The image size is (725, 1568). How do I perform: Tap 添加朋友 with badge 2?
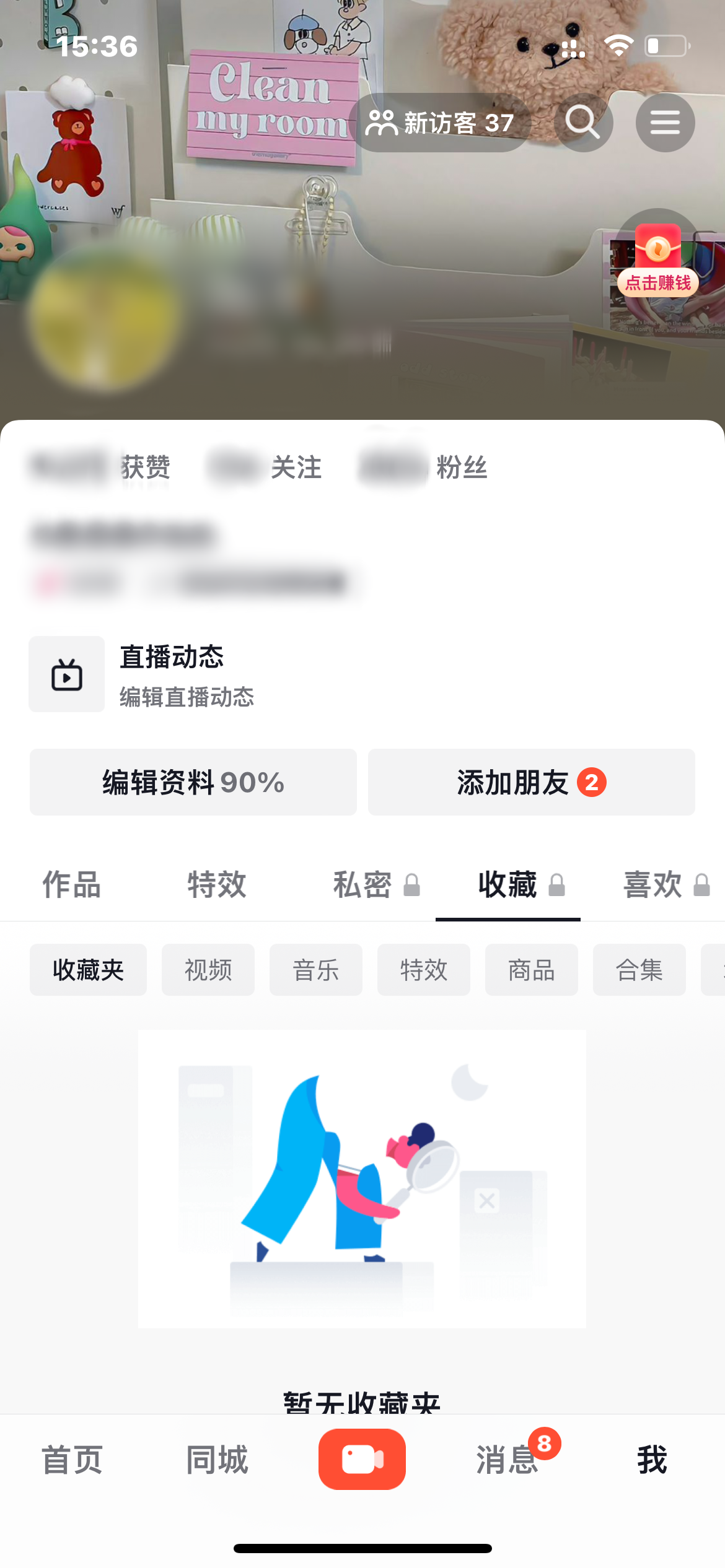531,782
